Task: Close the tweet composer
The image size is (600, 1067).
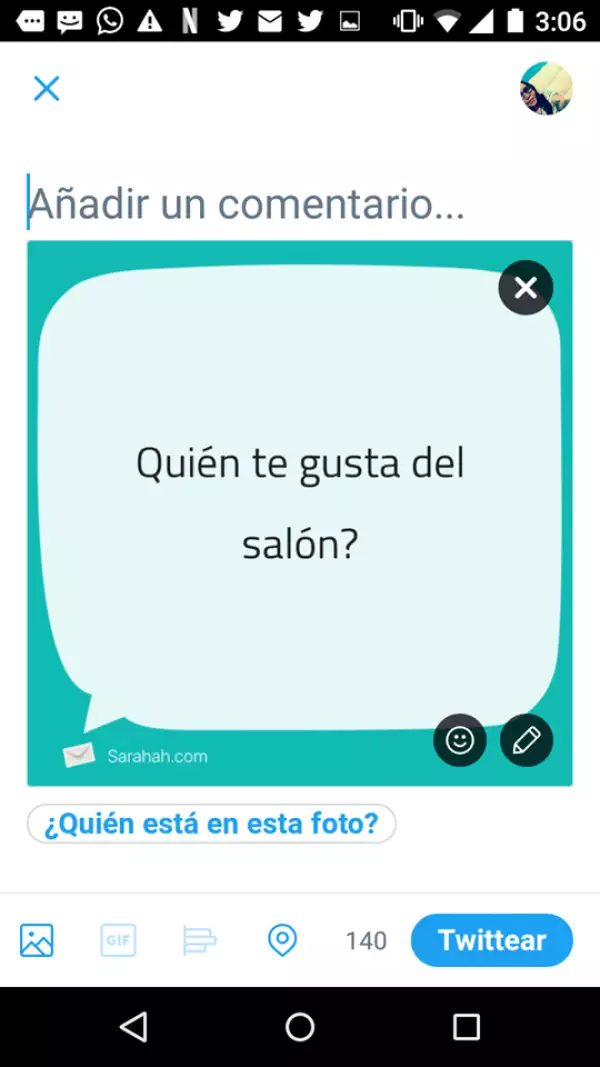Action: (46, 89)
